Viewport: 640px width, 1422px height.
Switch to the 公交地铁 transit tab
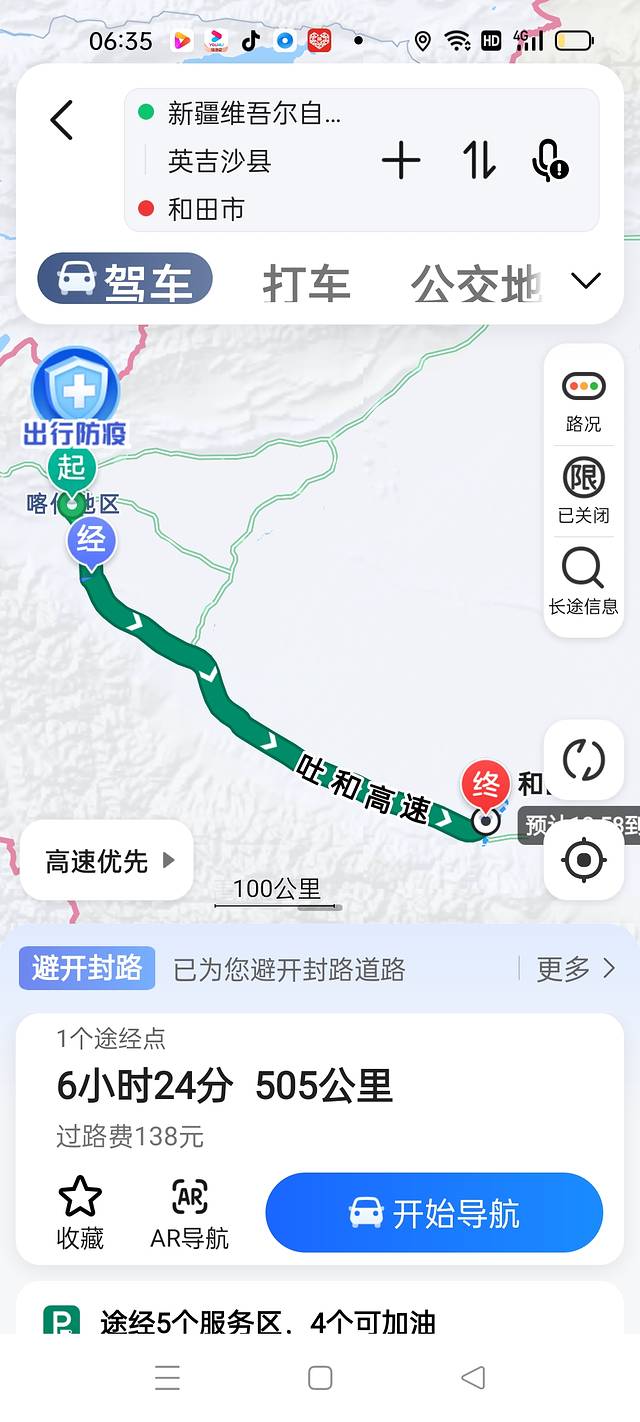(x=476, y=284)
